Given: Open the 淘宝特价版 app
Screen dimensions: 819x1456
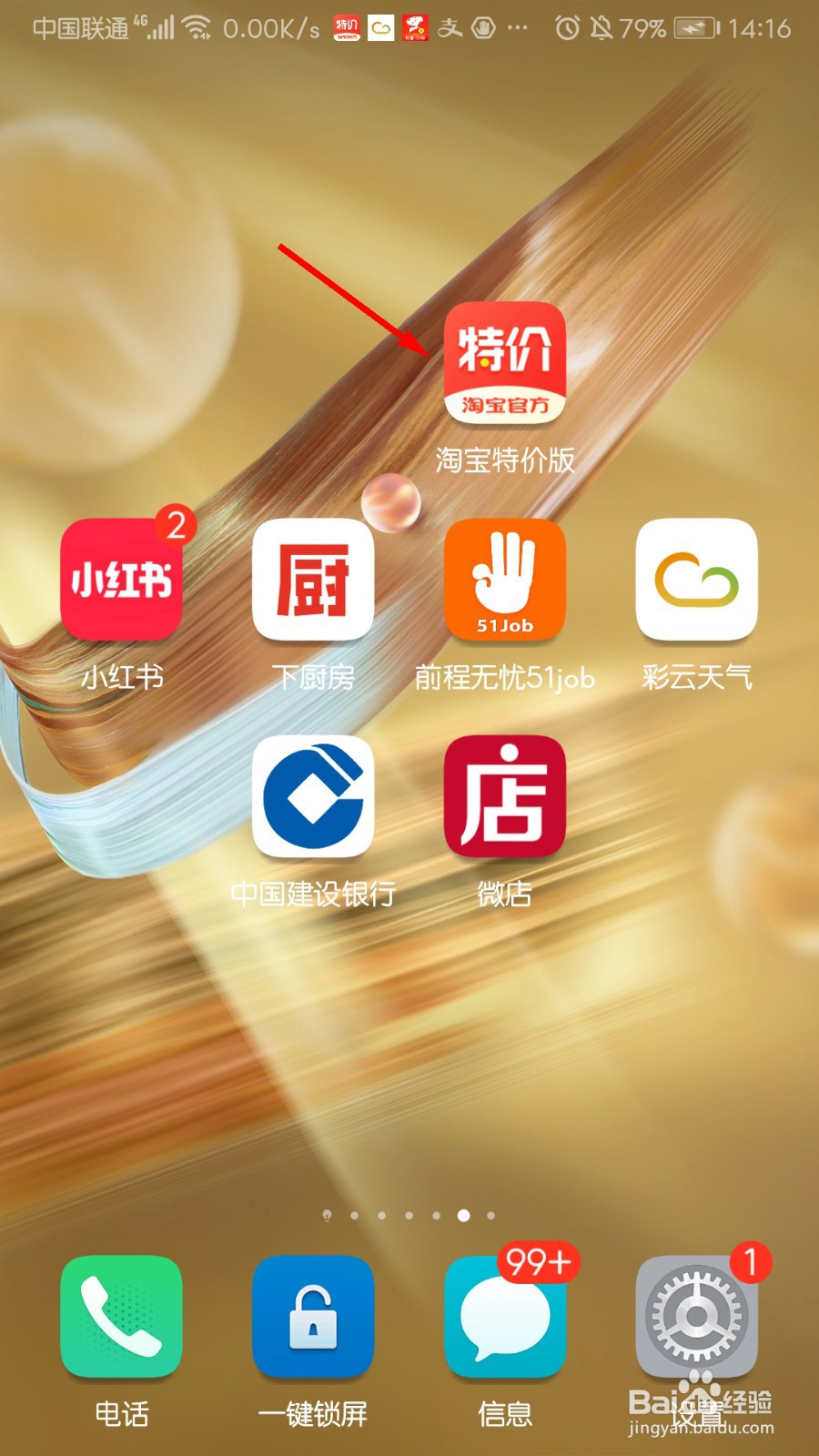Looking at the screenshot, I should pyautogui.click(x=506, y=364).
